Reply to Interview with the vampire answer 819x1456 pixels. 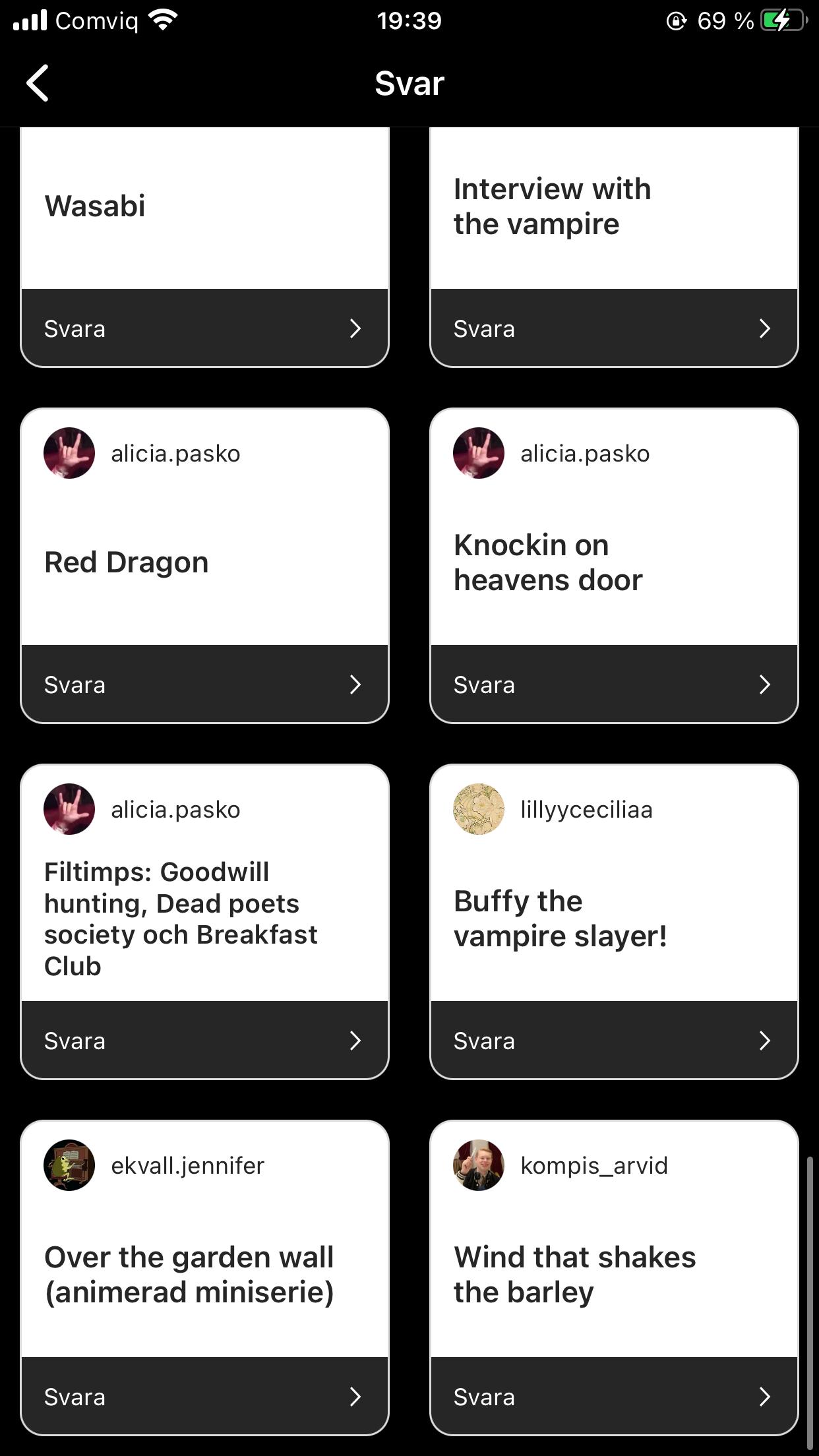coord(613,328)
